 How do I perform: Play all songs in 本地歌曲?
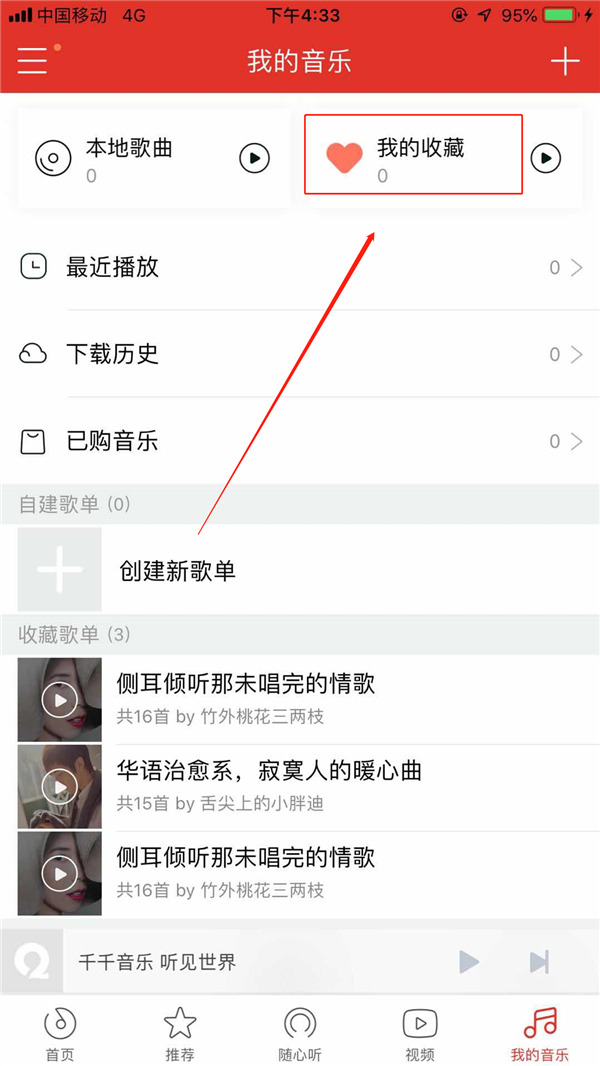(255, 158)
